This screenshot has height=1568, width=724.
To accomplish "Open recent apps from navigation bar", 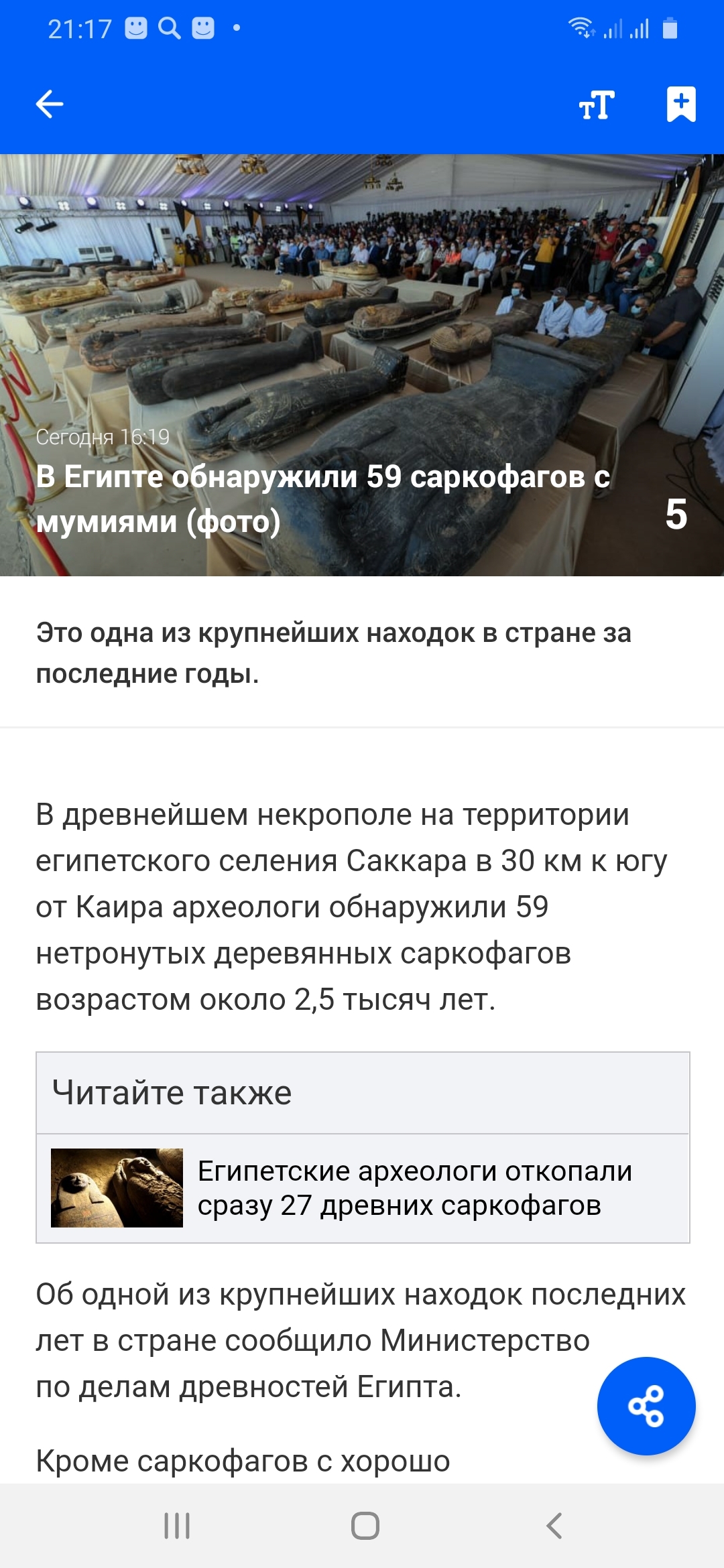I will [177, 1526].
